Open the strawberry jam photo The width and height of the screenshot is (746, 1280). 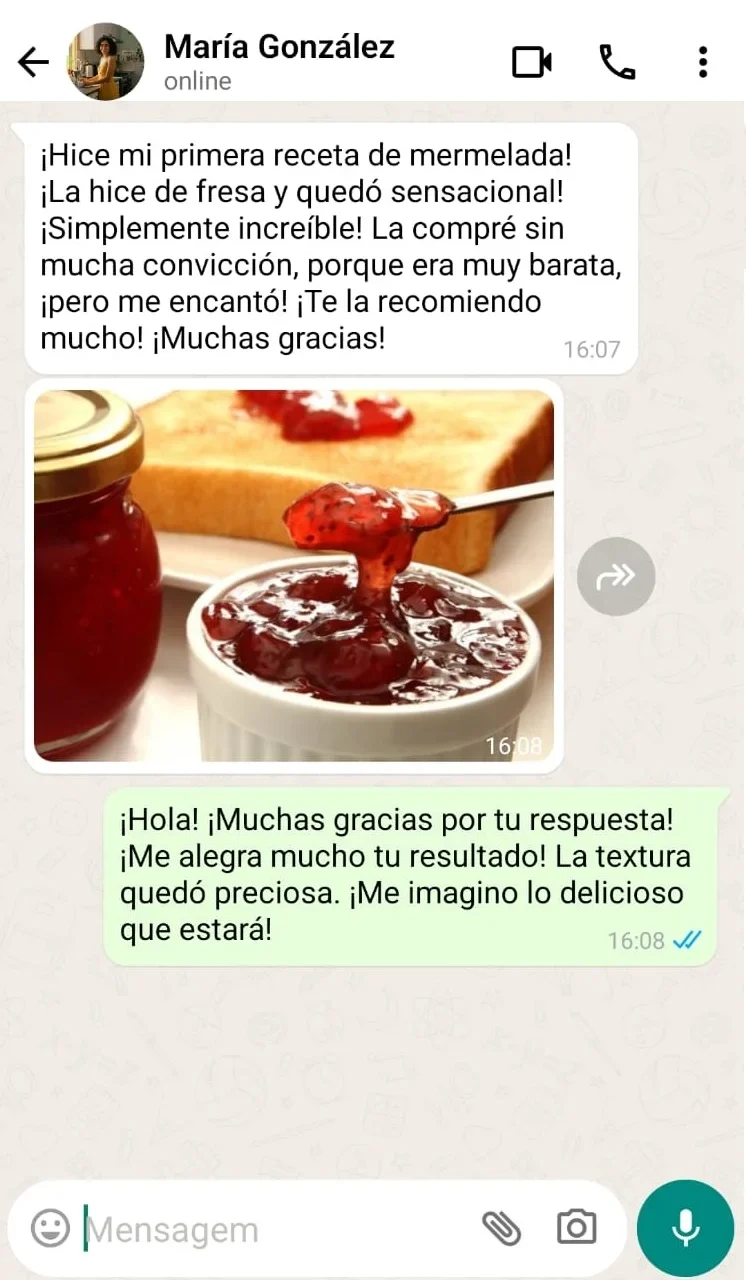pyautogui.click(x=293, y=575)
